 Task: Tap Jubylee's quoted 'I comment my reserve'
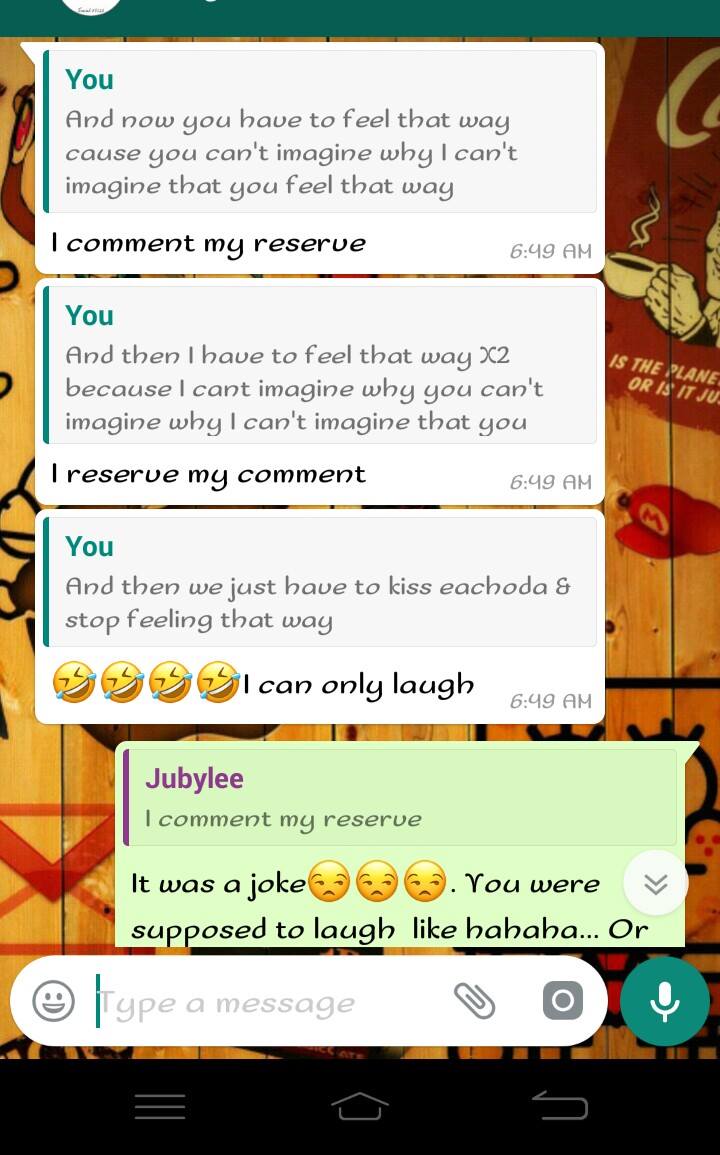click(x=400, y=798)
